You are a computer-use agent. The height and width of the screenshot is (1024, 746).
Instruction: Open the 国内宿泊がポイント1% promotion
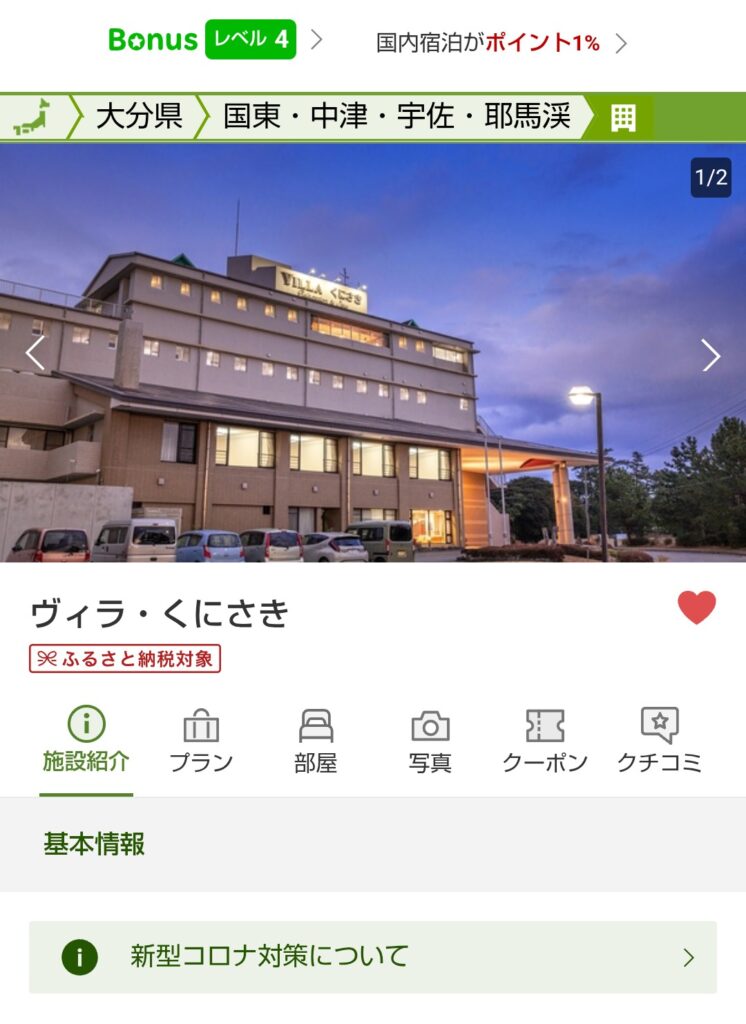(501, 43)
